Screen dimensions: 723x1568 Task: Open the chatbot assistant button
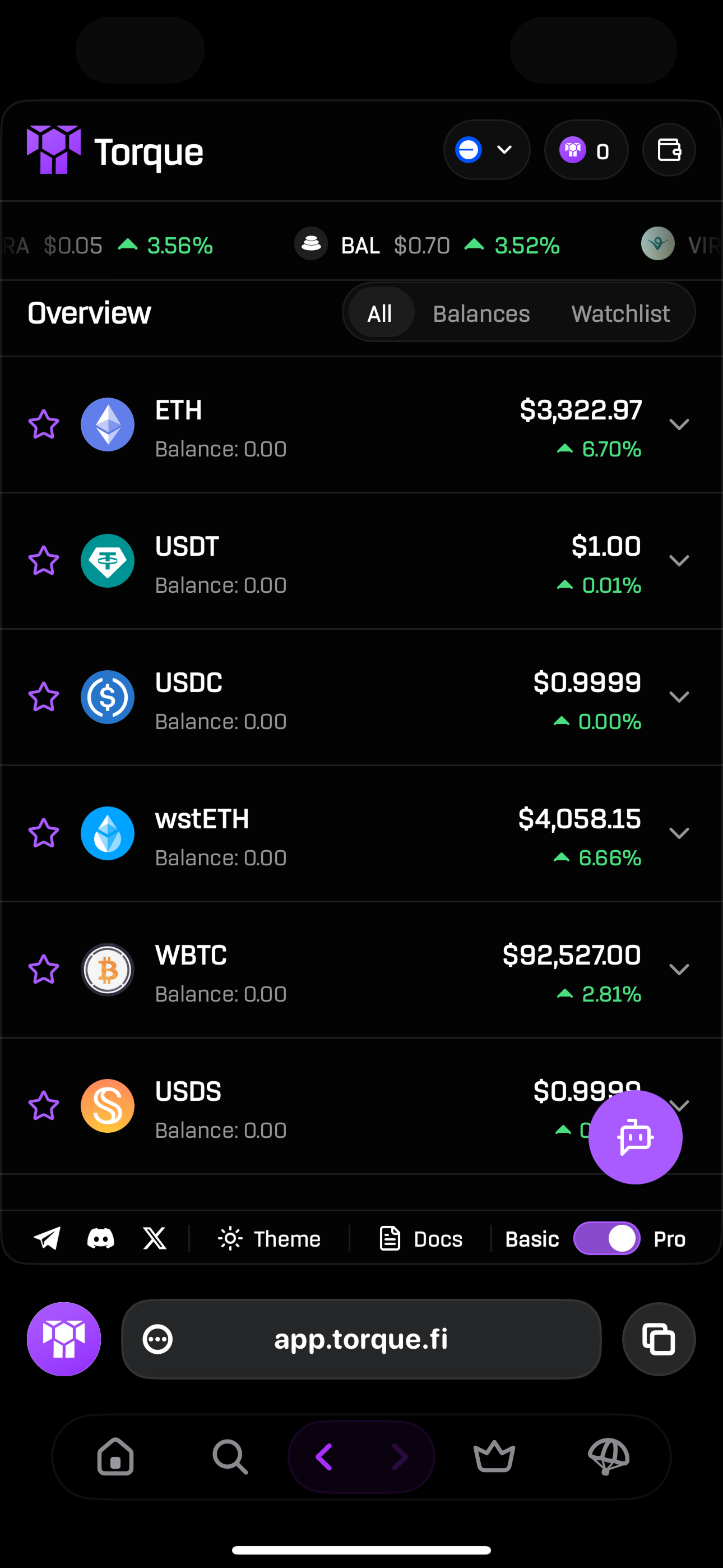tap(635, 1137)
